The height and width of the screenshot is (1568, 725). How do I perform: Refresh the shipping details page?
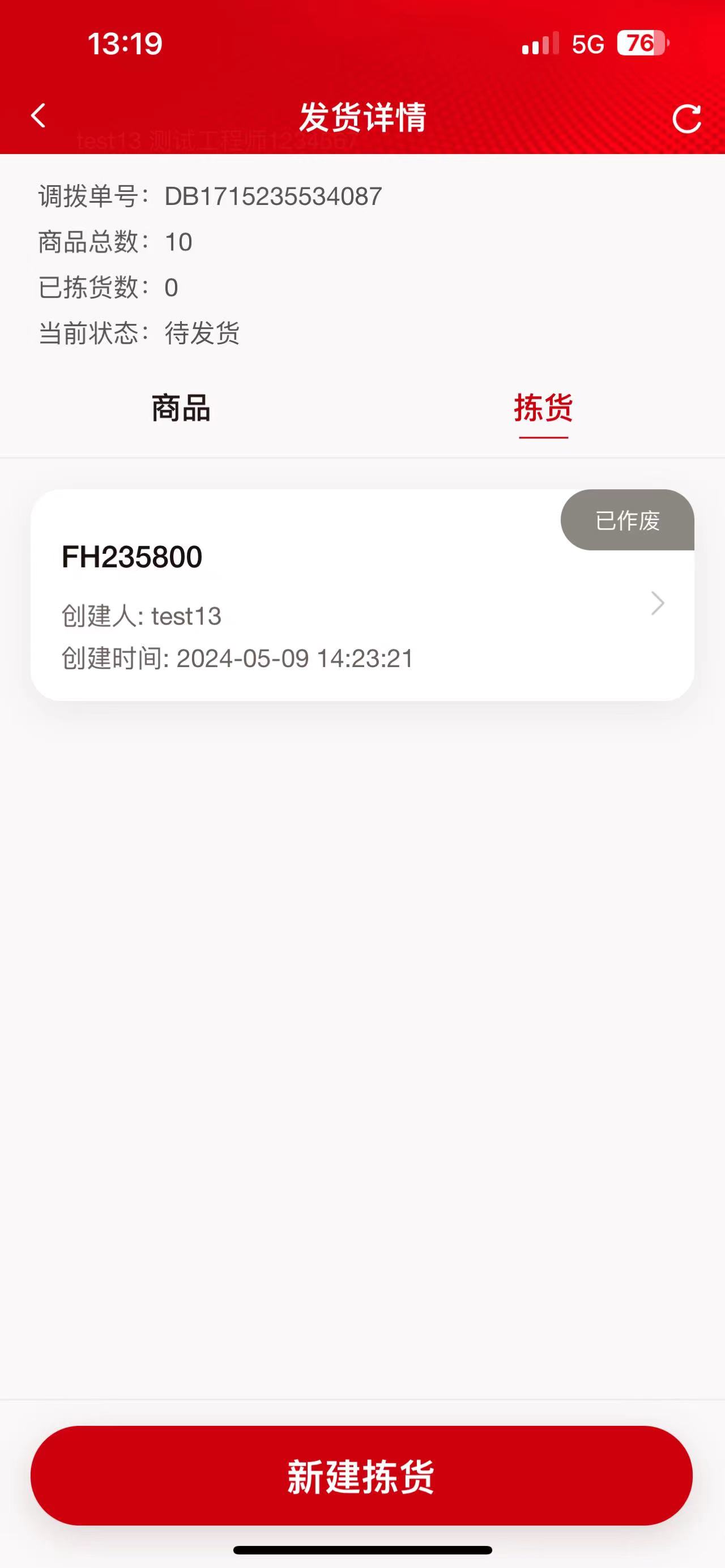[x=686, y=118]
